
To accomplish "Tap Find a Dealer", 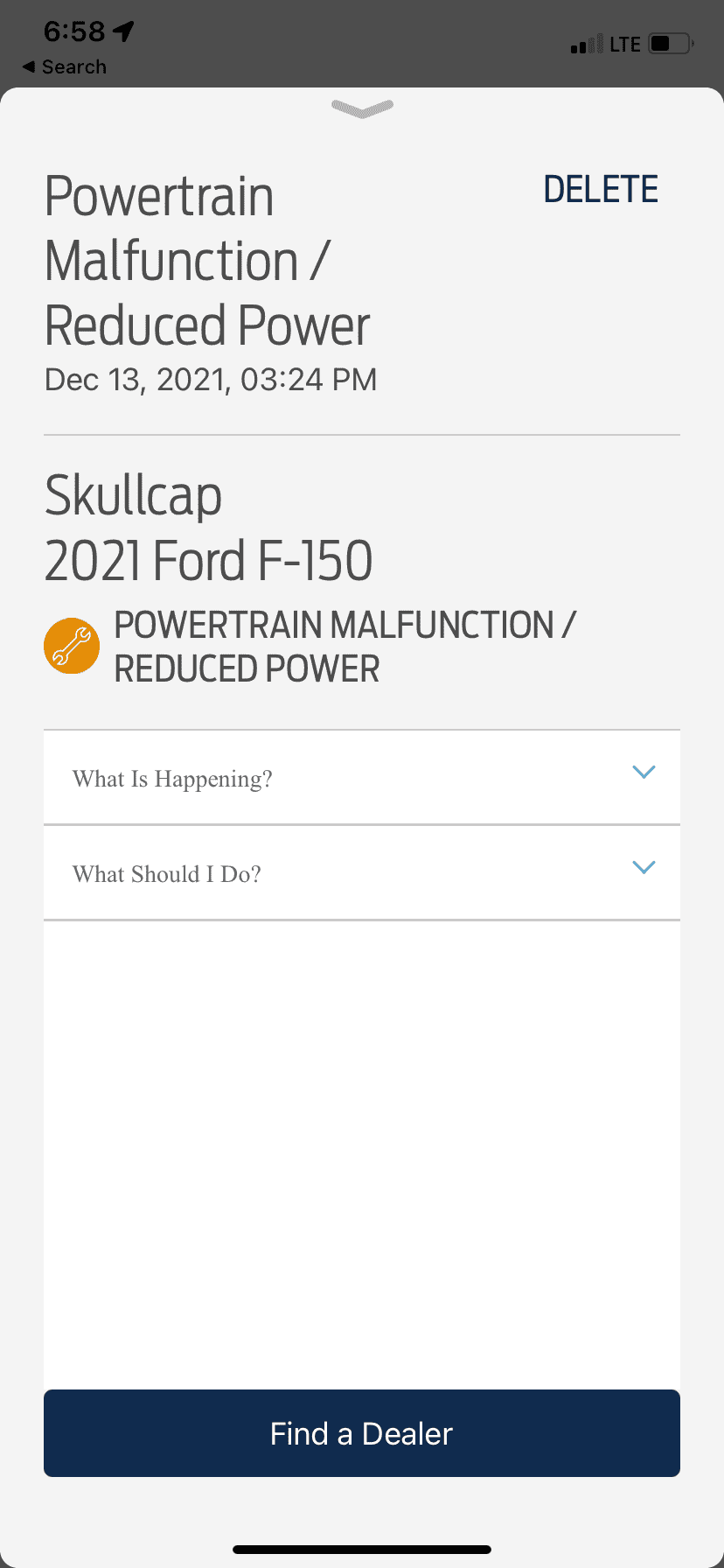I will click(x=361, y=1433).
